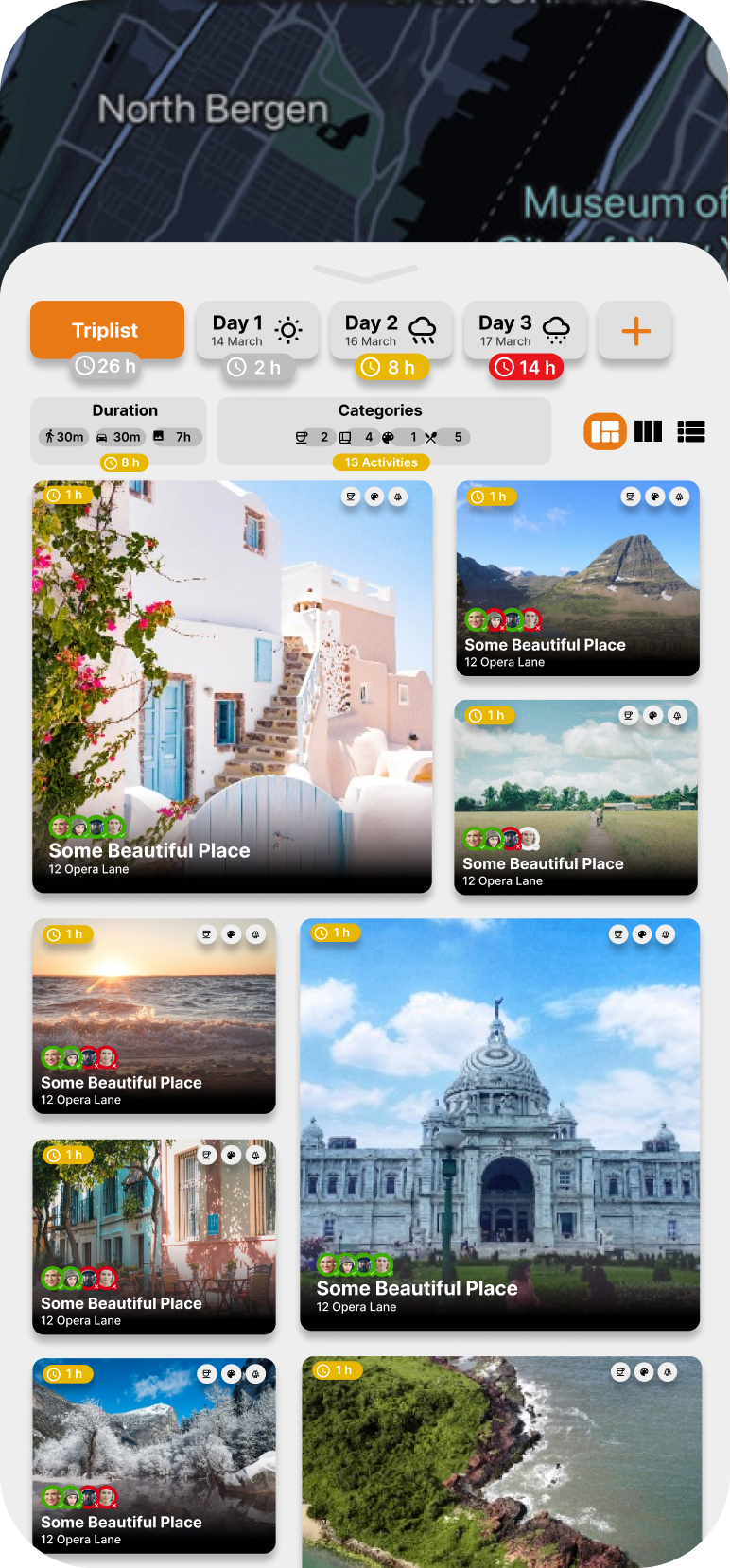Screen dimensions: 730x1568
Task: Open the Categories summary chip
Action: tap(383, 430)
